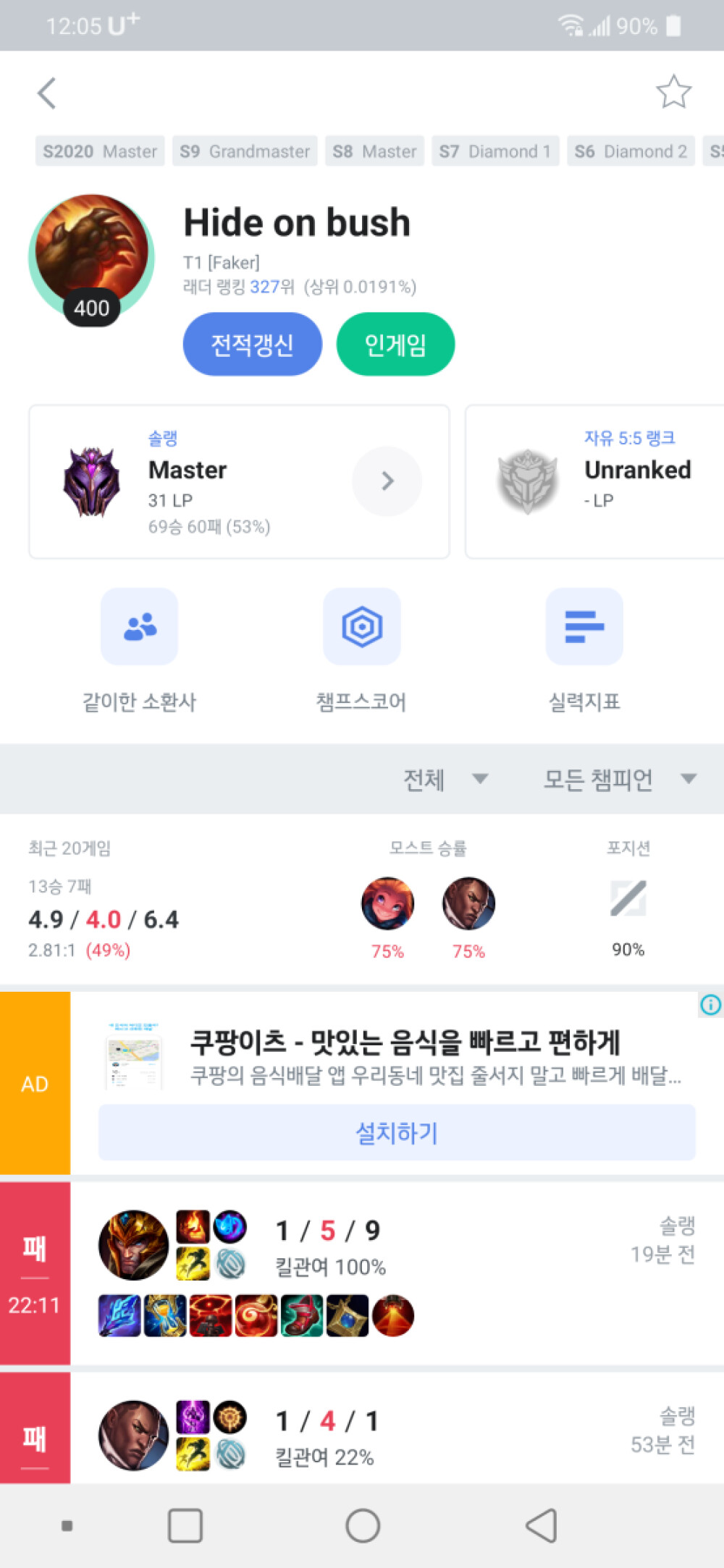Open 실력지표 skill indicators
Viewport: 724px width, 1568px height.
[x=584, y=651]
